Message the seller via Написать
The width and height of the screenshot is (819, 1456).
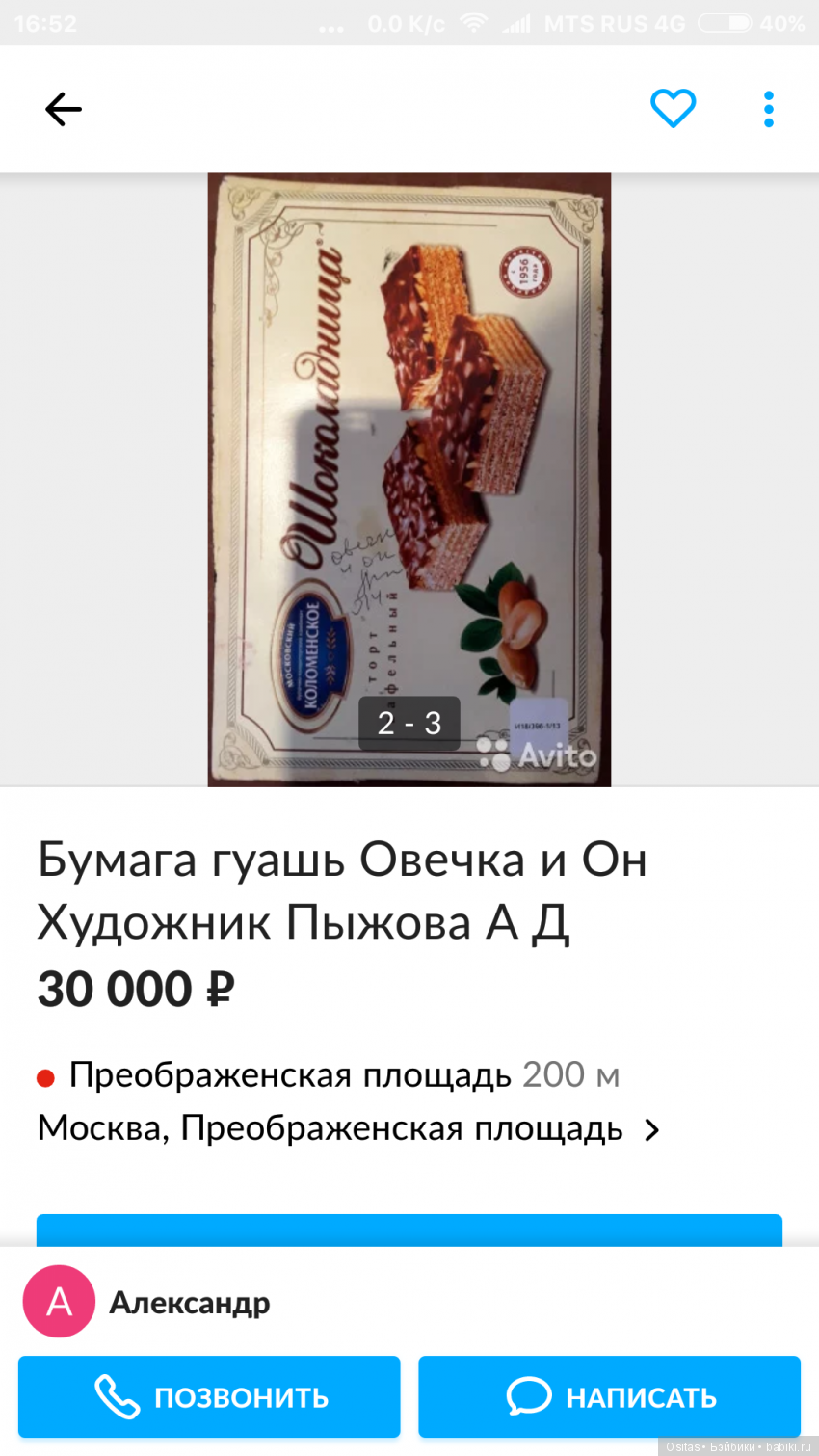pos(609,1396)
